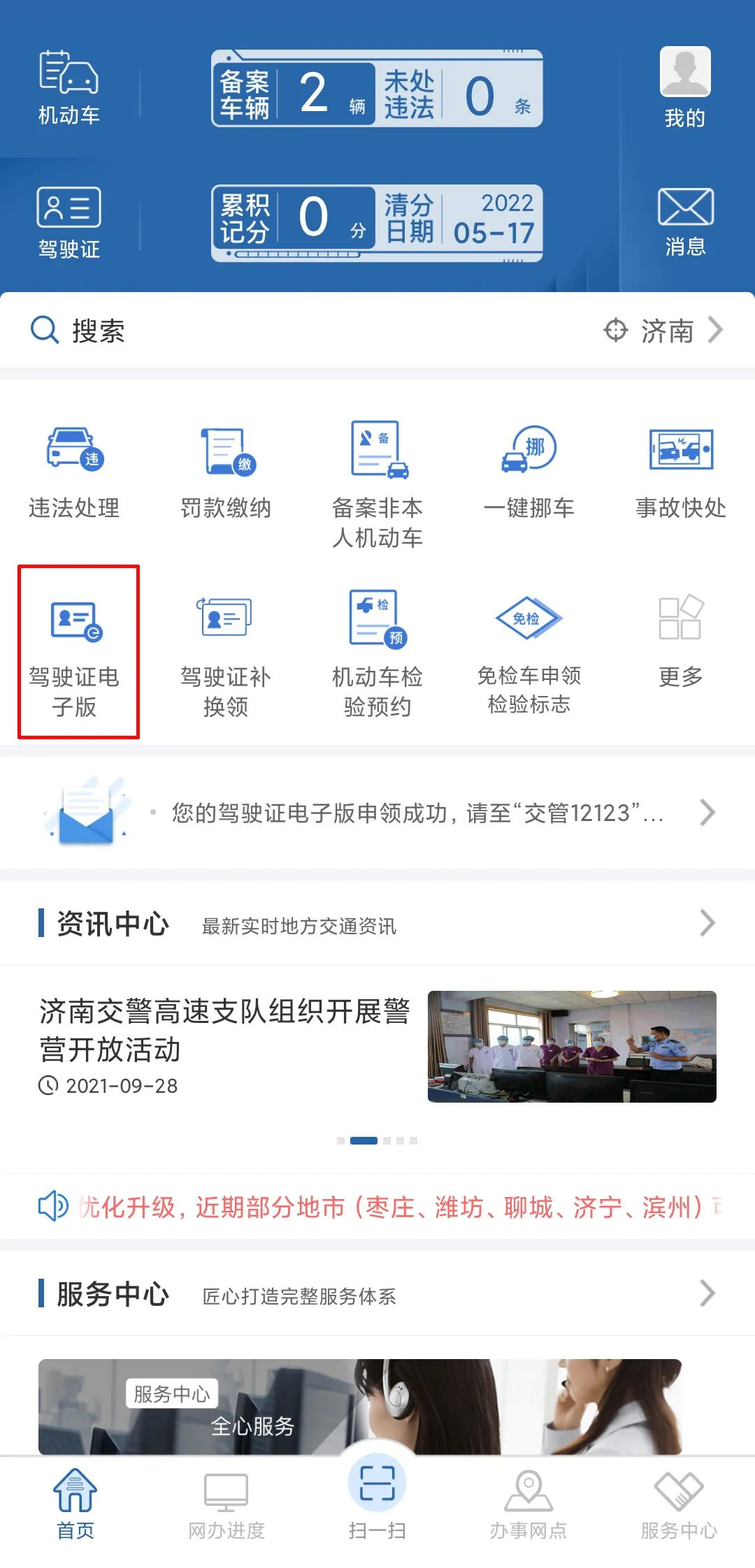
Task: Open 备案非本人机动车 service
Action: (377, 484)
